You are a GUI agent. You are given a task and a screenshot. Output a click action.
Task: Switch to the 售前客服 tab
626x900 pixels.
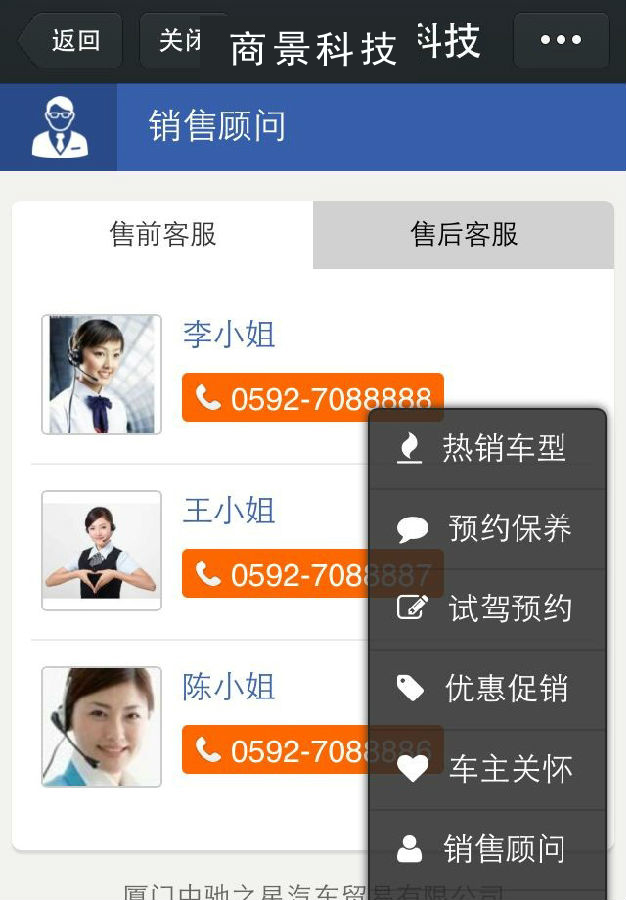click(163, 235)
